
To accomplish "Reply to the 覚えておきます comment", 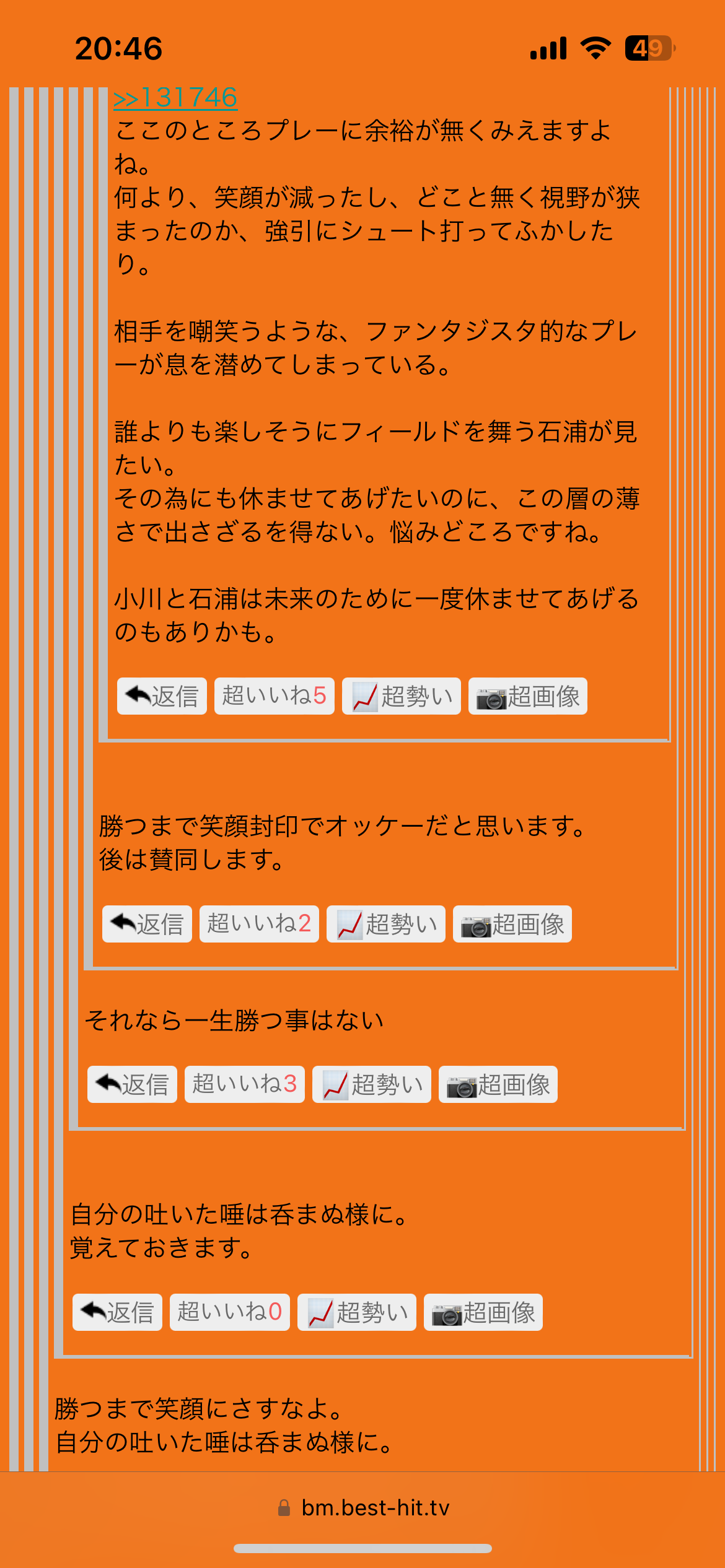I will pos(117,1312).
